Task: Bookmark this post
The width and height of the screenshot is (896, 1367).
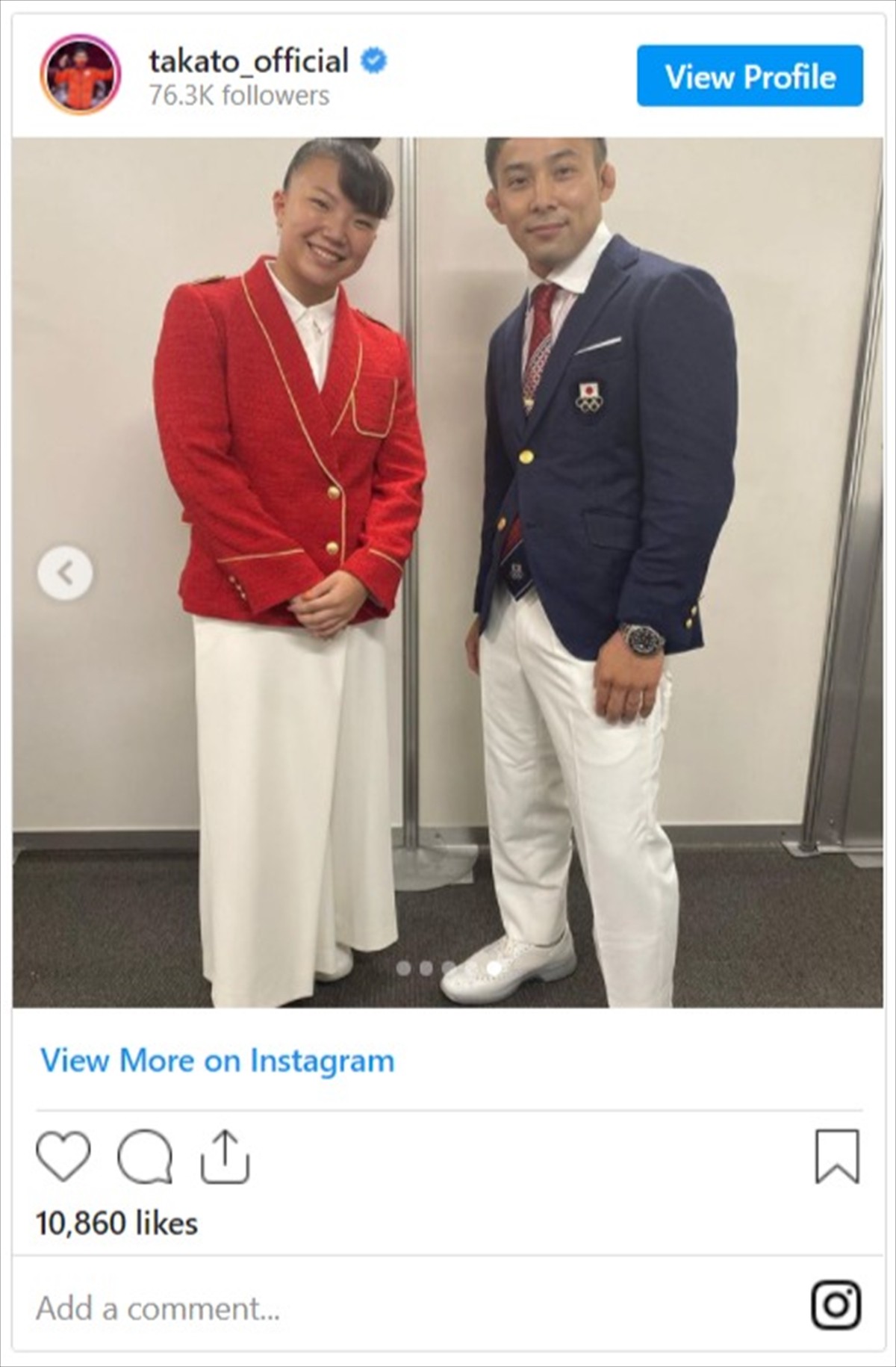Action: point(837,1157)
